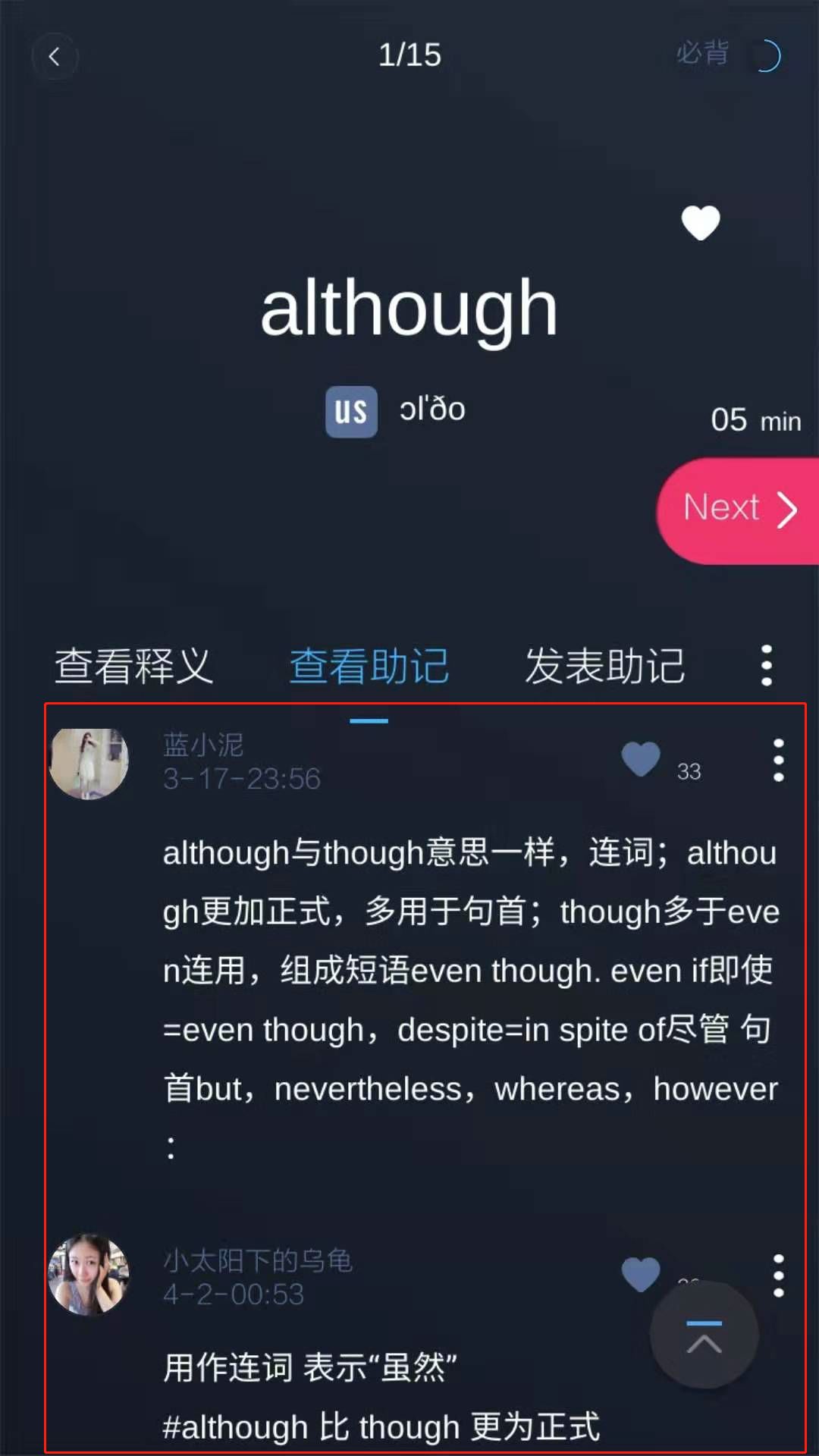Open options for 蓝小泥's note
This screenshot has height=1456, width=819.
click(x=778, y=760)
